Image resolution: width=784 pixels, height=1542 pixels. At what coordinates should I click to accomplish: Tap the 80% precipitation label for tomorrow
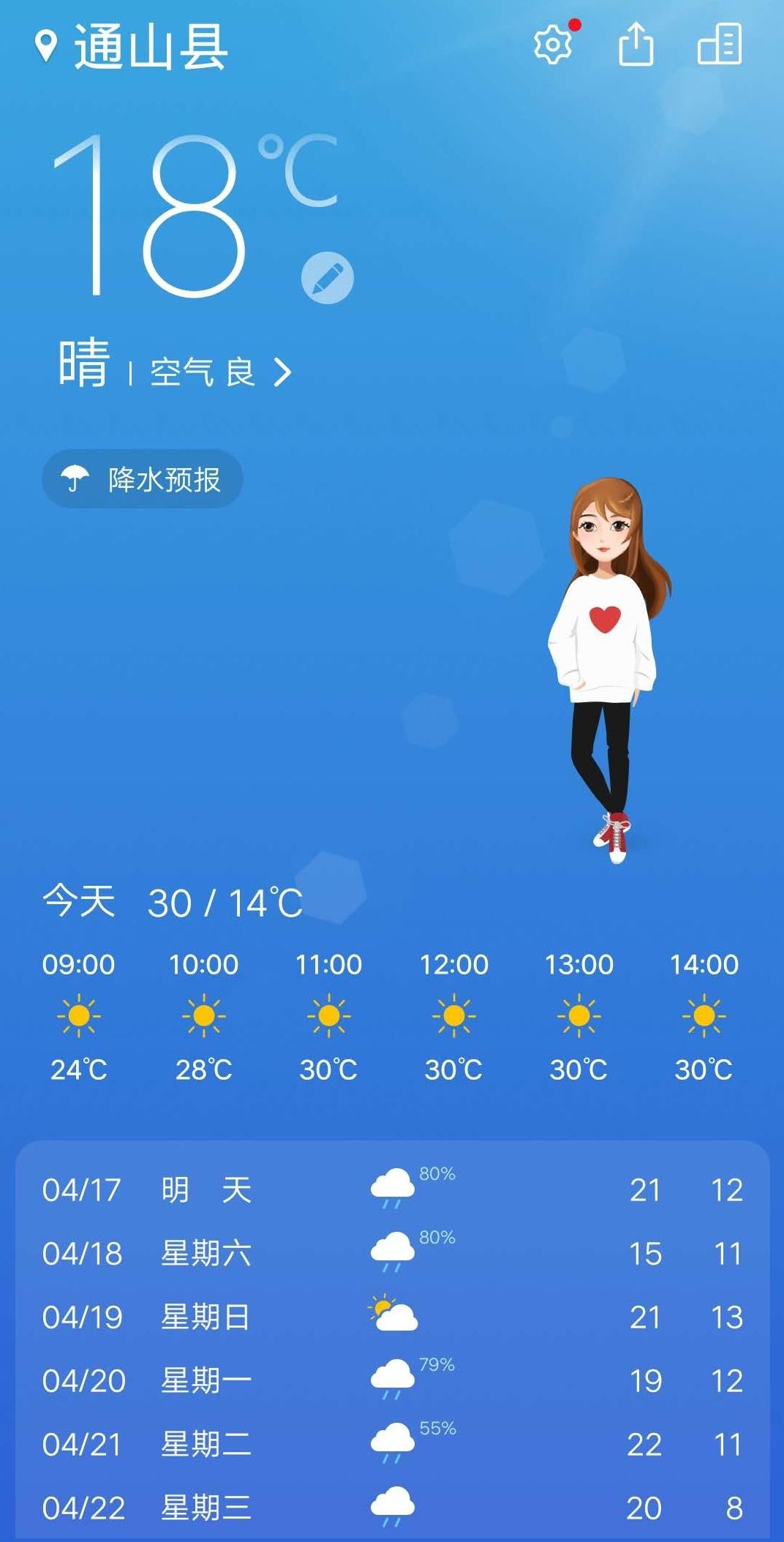point(437,1170)
